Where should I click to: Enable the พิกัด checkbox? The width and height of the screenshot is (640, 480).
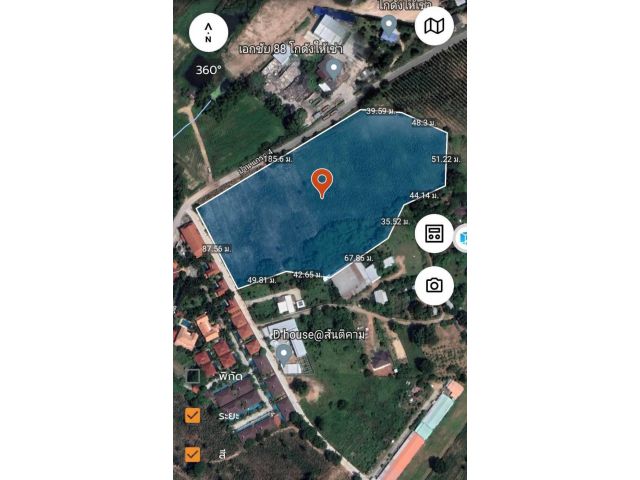(x=193, y=377)
